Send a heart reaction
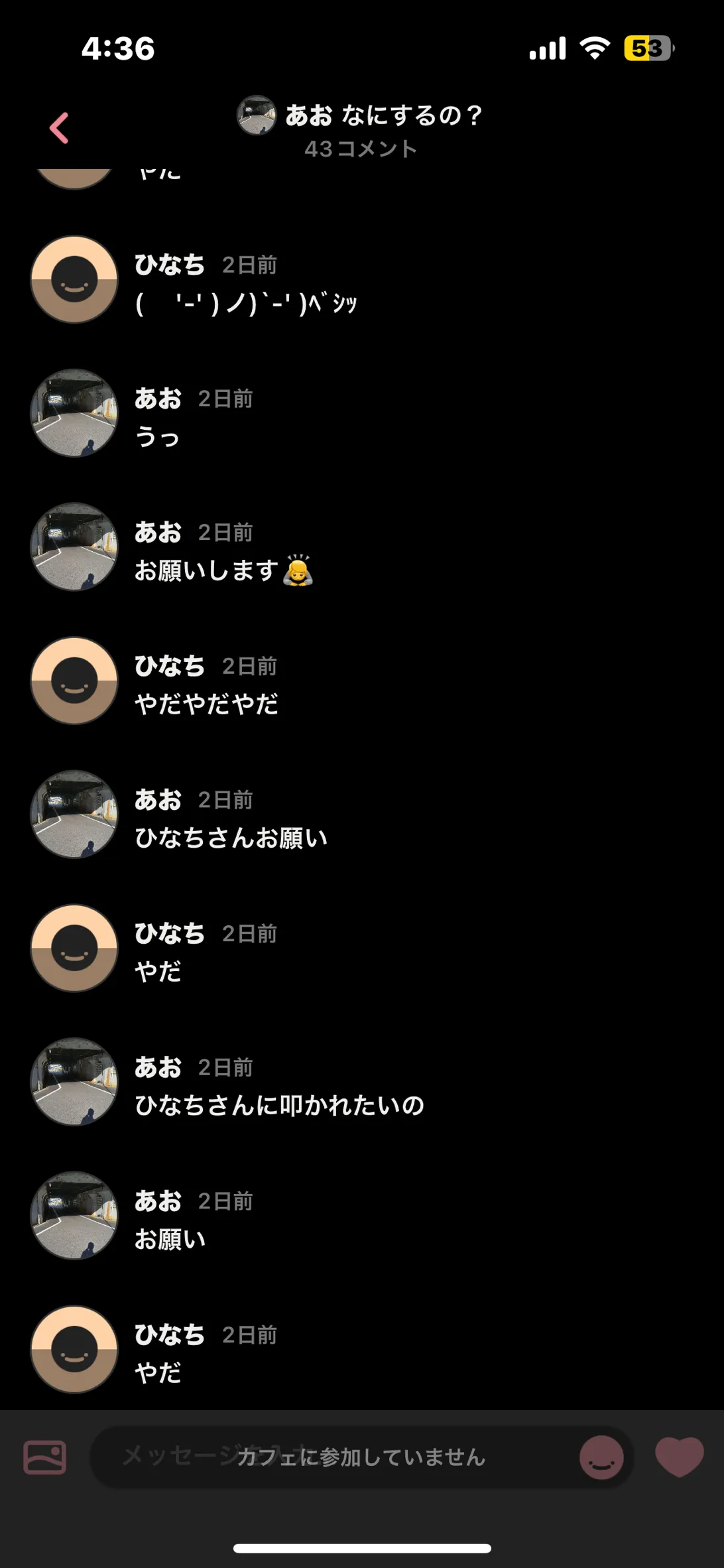Screen dimensions: 724x1568 click(679, 1456)
